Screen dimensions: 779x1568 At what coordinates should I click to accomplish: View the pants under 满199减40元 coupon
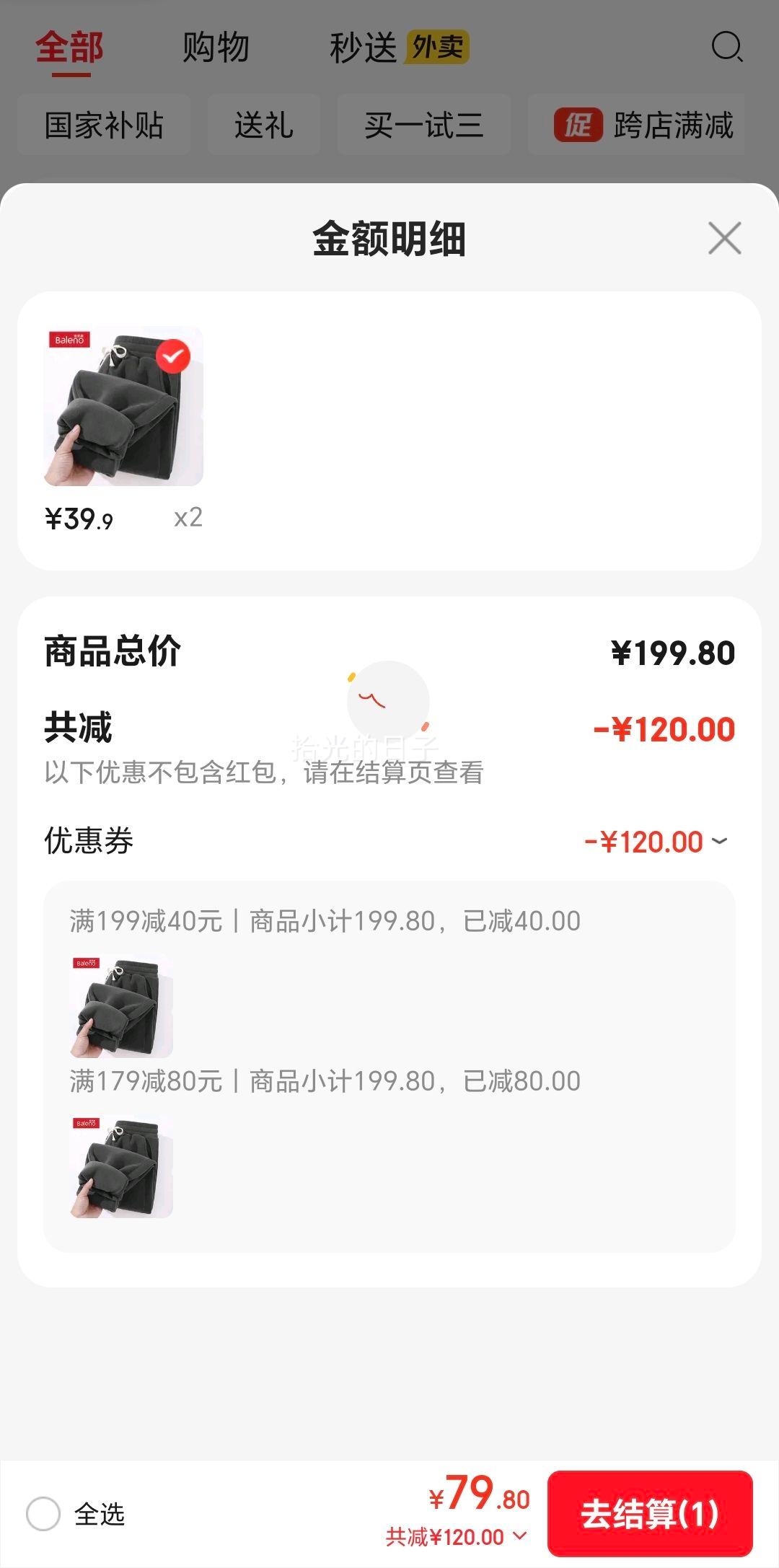pos(121,1005)
